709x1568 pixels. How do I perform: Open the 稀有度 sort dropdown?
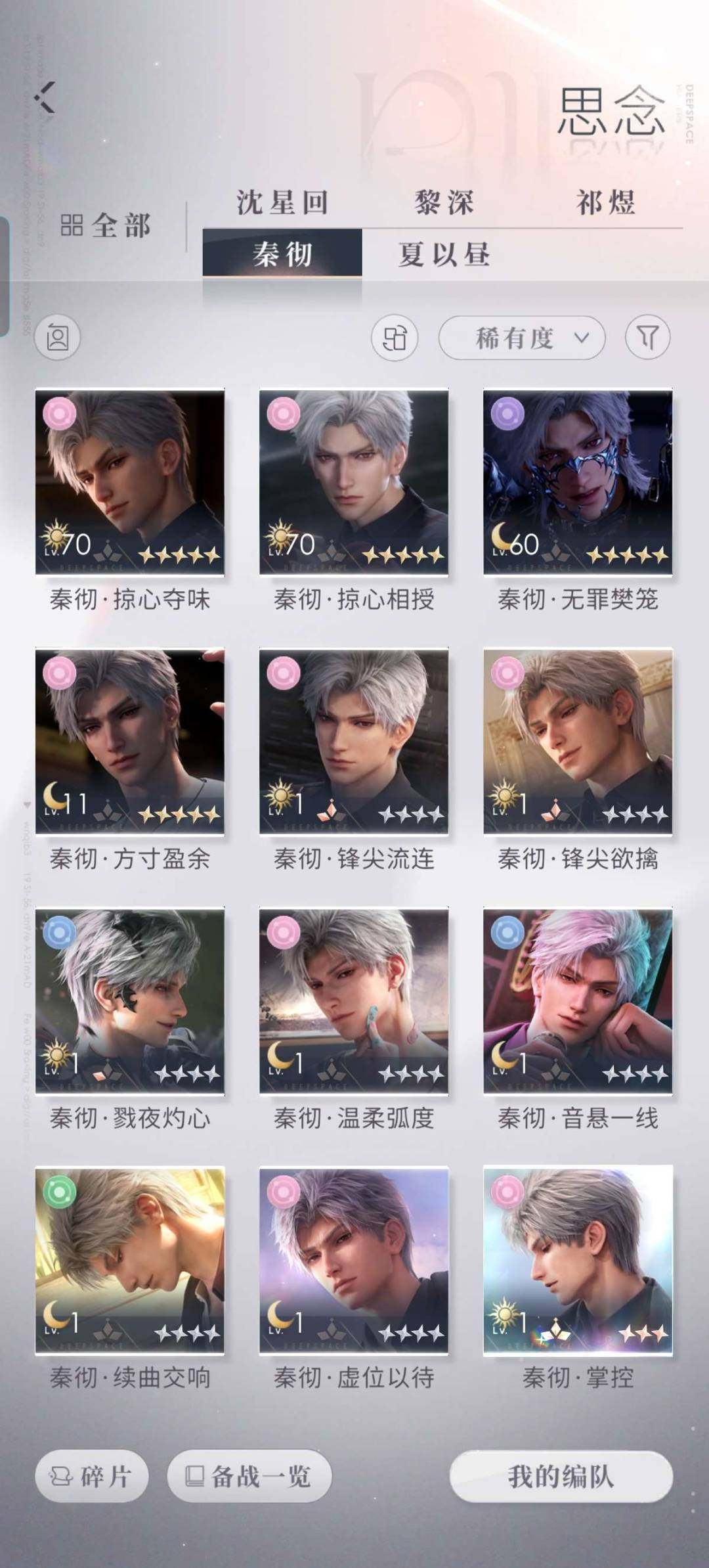coord(522,338)
